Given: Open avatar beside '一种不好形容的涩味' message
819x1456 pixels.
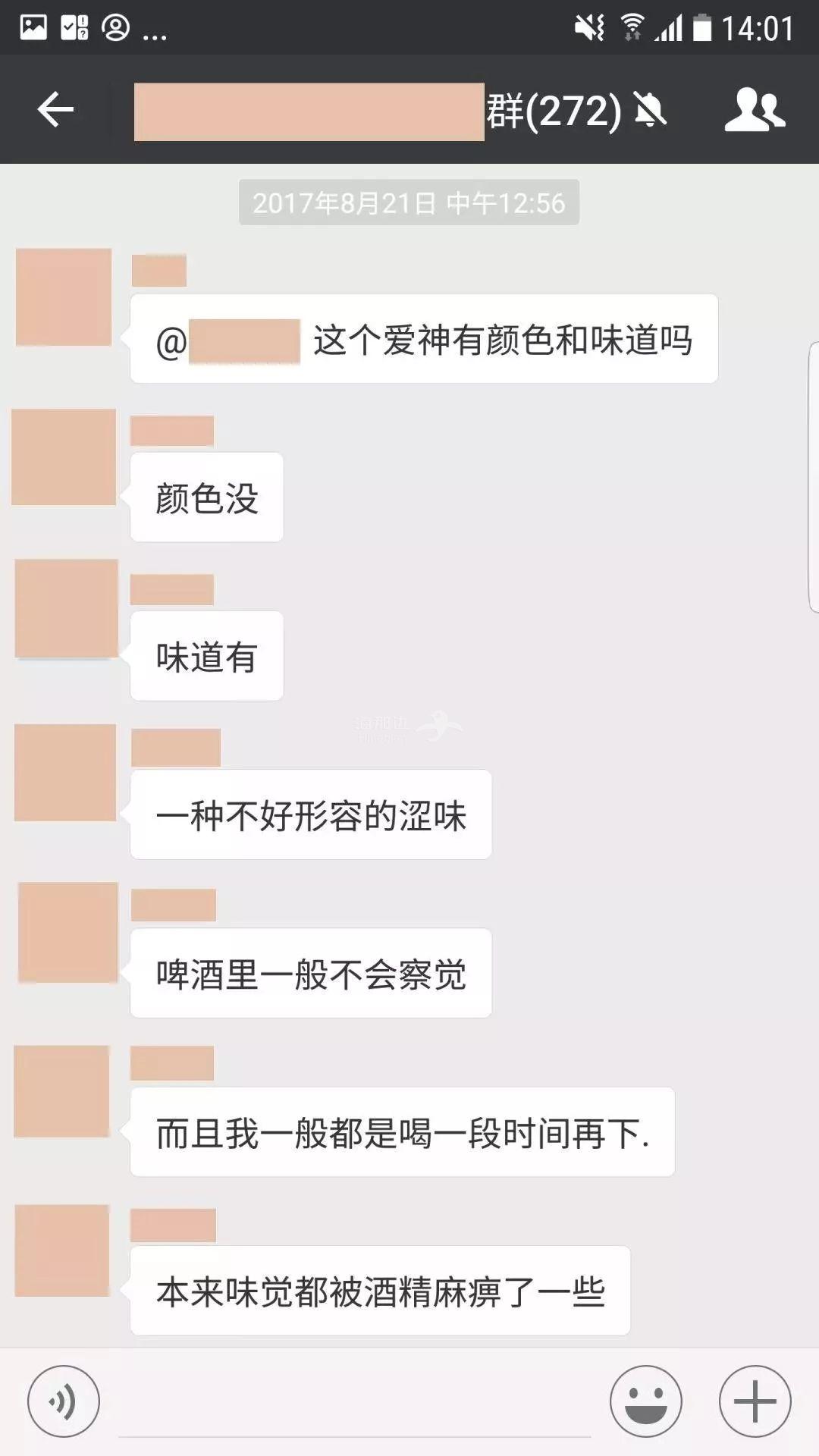Looking at the screenshot, I should (x=65, y=773).
